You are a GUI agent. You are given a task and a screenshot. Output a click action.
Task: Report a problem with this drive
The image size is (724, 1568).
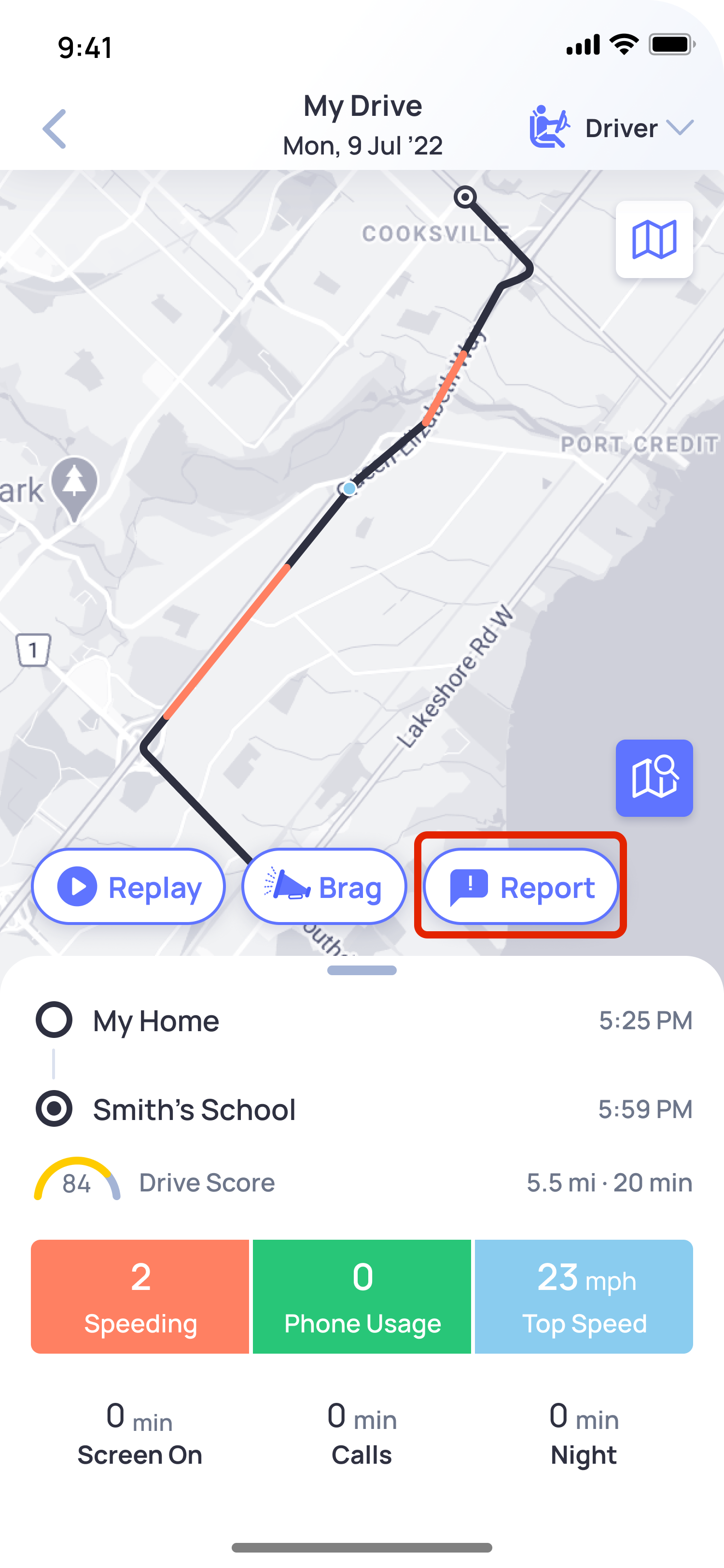(x=521, y=886)
